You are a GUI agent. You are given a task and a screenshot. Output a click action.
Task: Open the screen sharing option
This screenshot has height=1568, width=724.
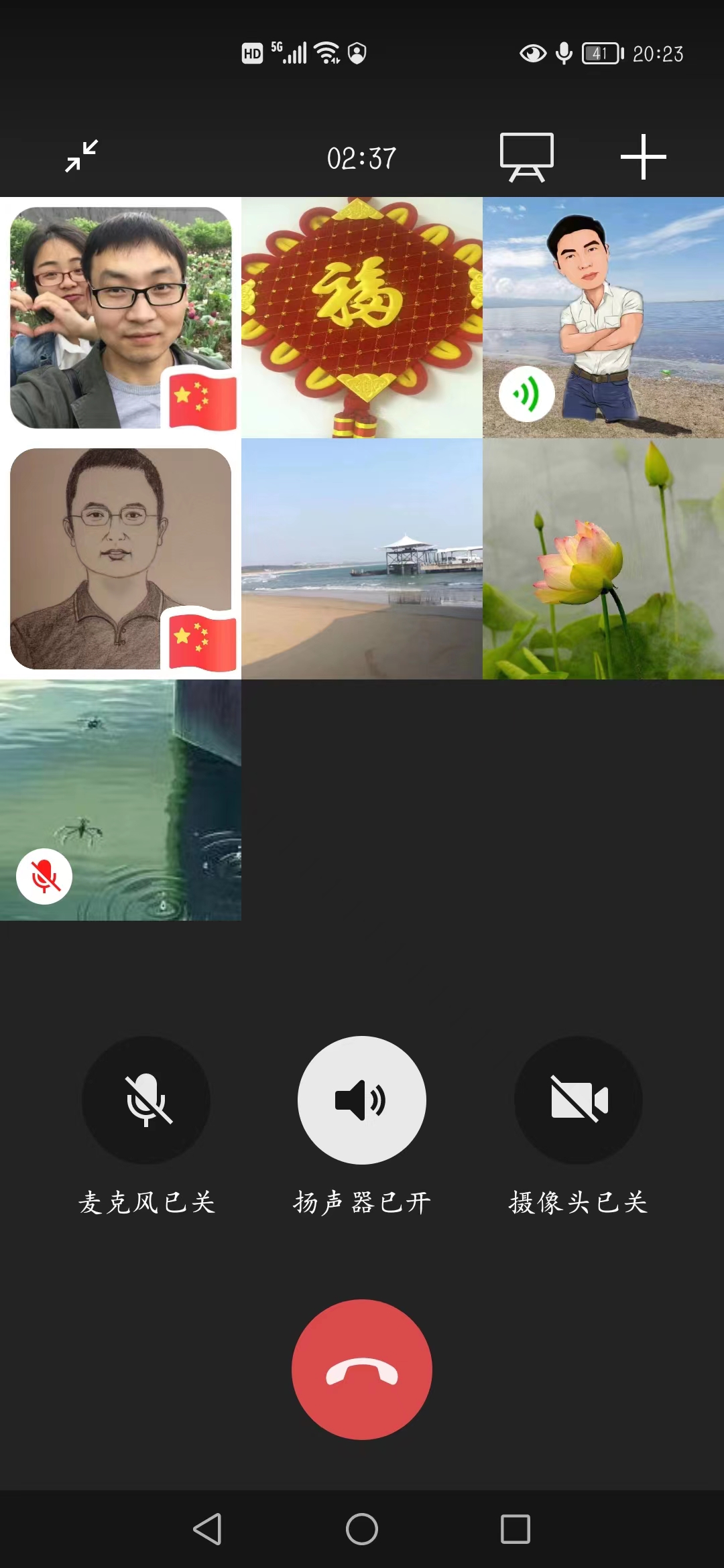coord(527,157)
